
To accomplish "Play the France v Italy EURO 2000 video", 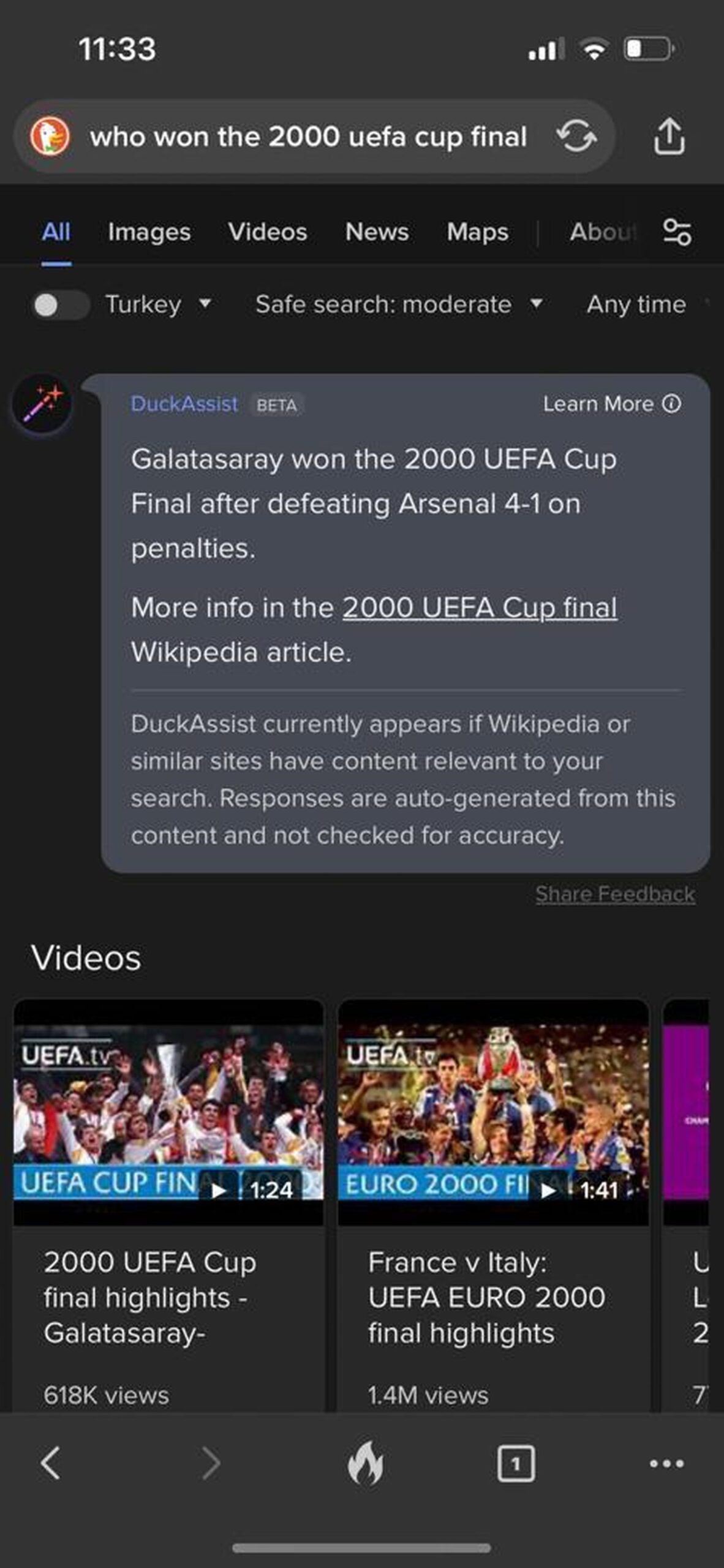I will pos(493,1112).
